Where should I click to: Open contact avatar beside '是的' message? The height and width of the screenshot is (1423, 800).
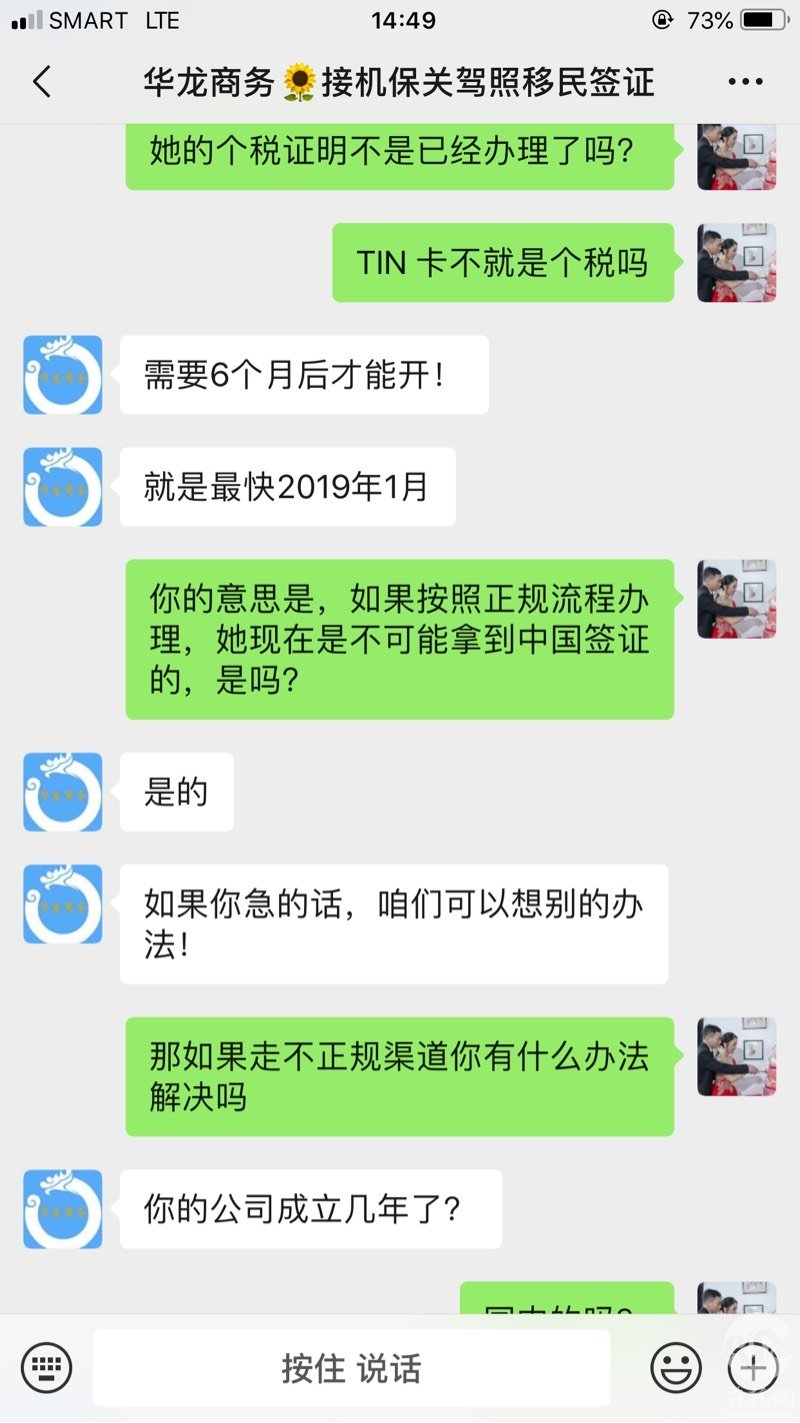(x=63, y=792)
